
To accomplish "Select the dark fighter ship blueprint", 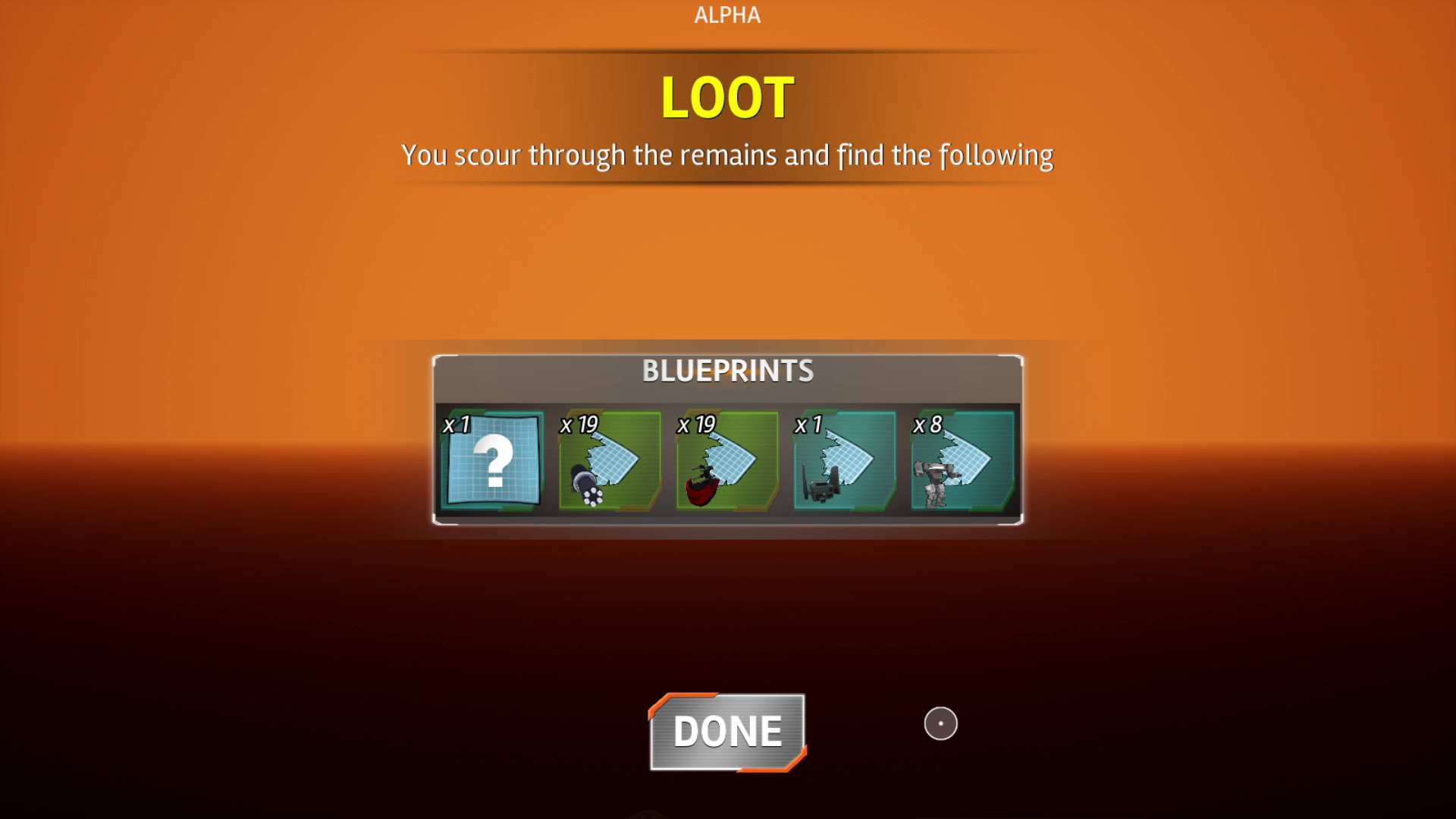I will [844, 461].
